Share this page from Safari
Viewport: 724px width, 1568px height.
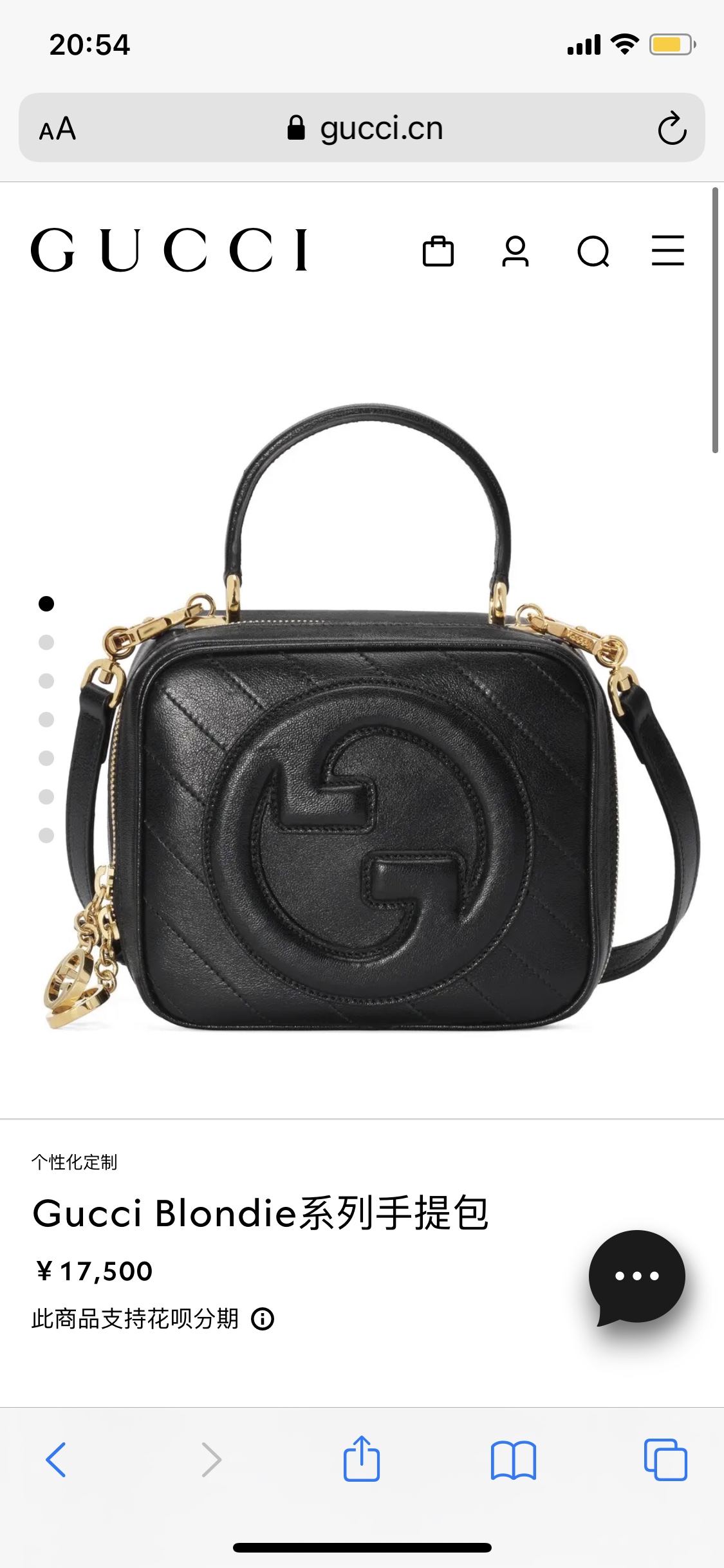coord(362,1458)
